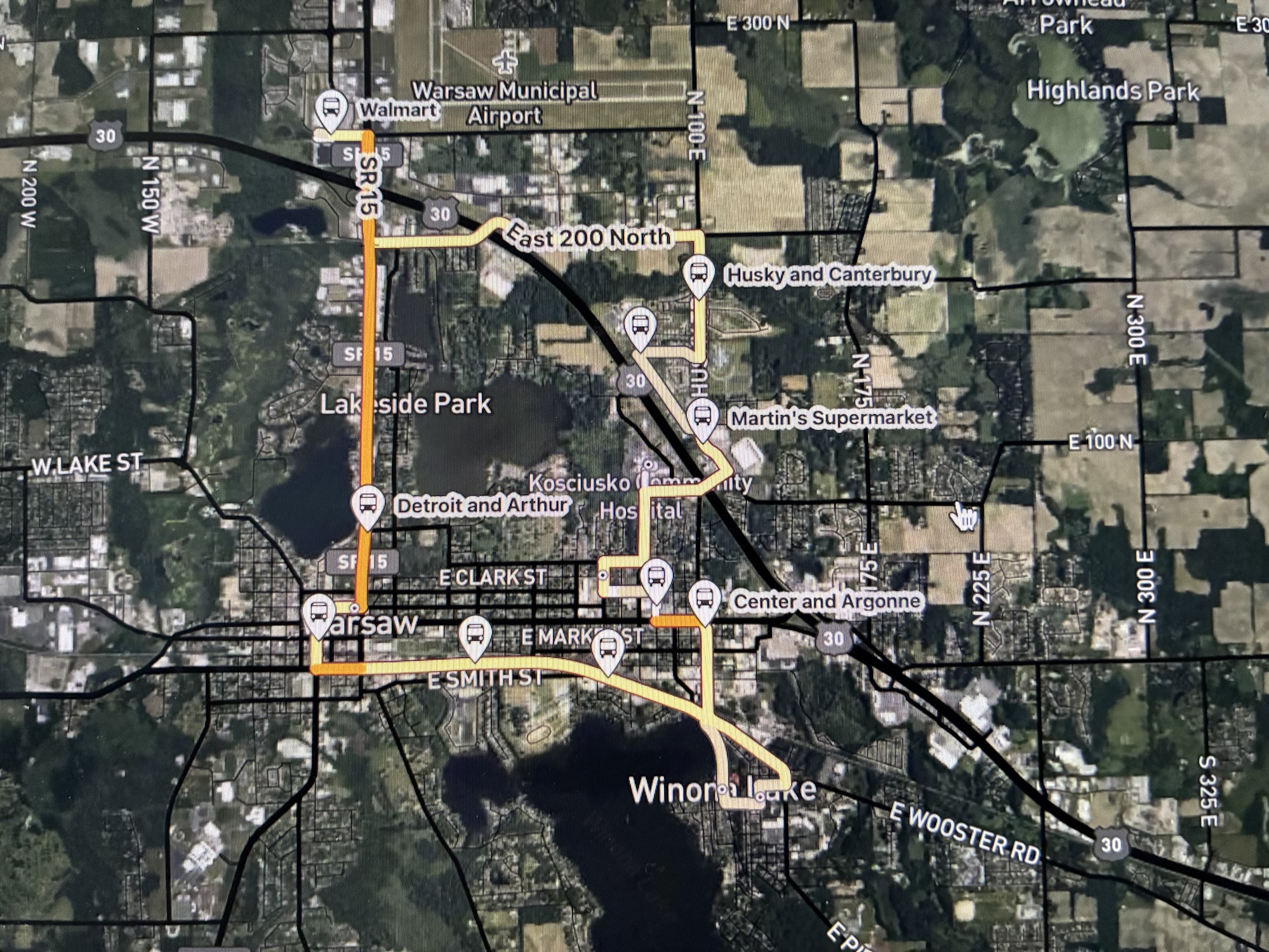Tap the Martin's Supermarket bus stop pin

702,418
